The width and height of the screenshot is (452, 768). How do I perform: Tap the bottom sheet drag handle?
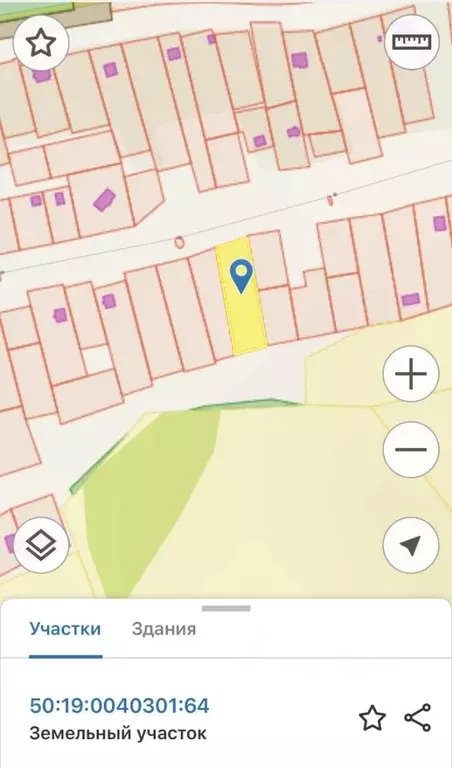click(x=226, y=608)
